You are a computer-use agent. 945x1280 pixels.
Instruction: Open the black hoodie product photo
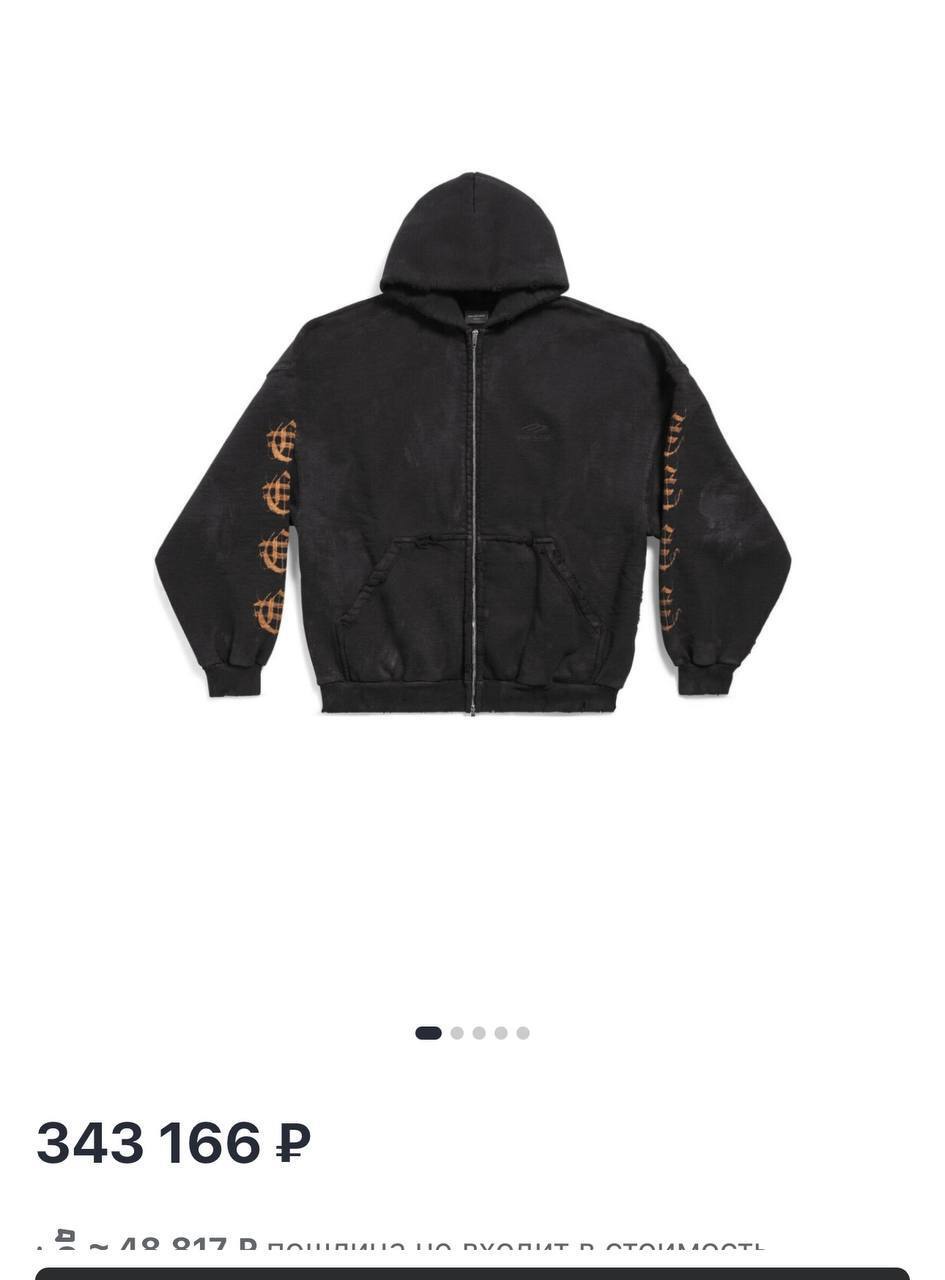pyautogui.click(x=472, y=445)
